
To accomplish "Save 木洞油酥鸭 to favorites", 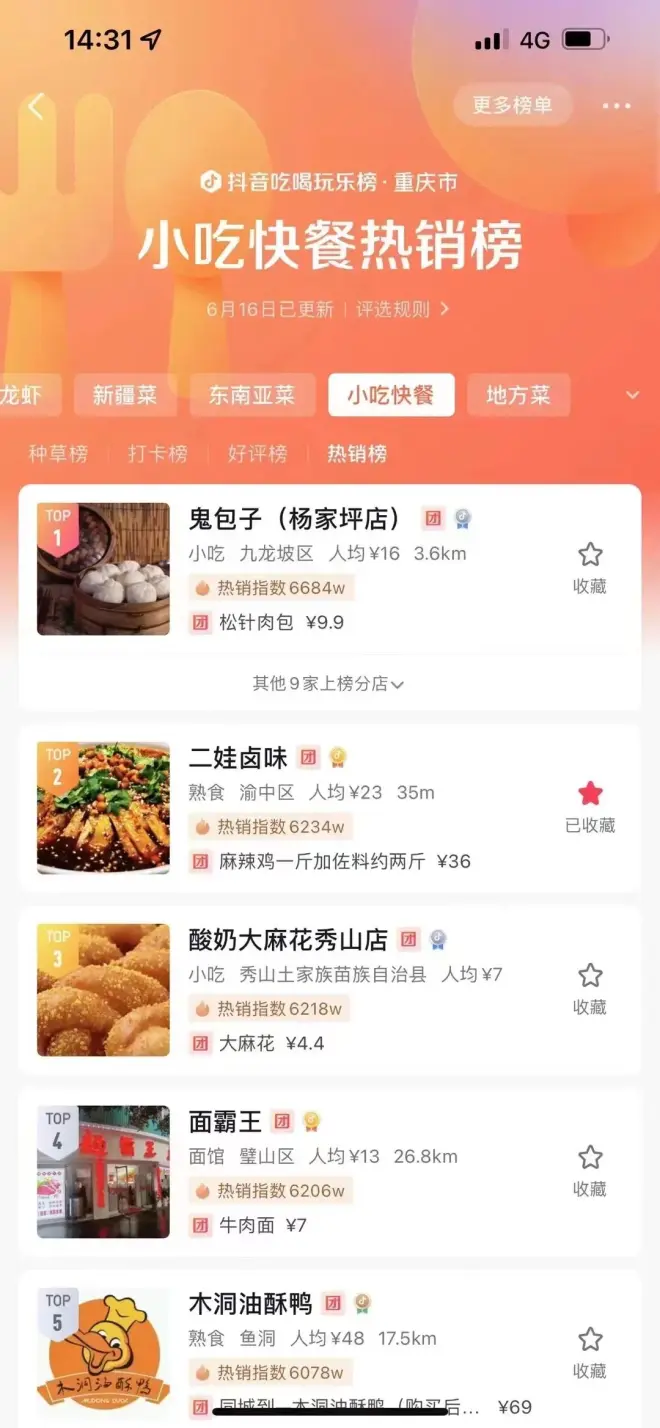I will (x=590, y=1351).
